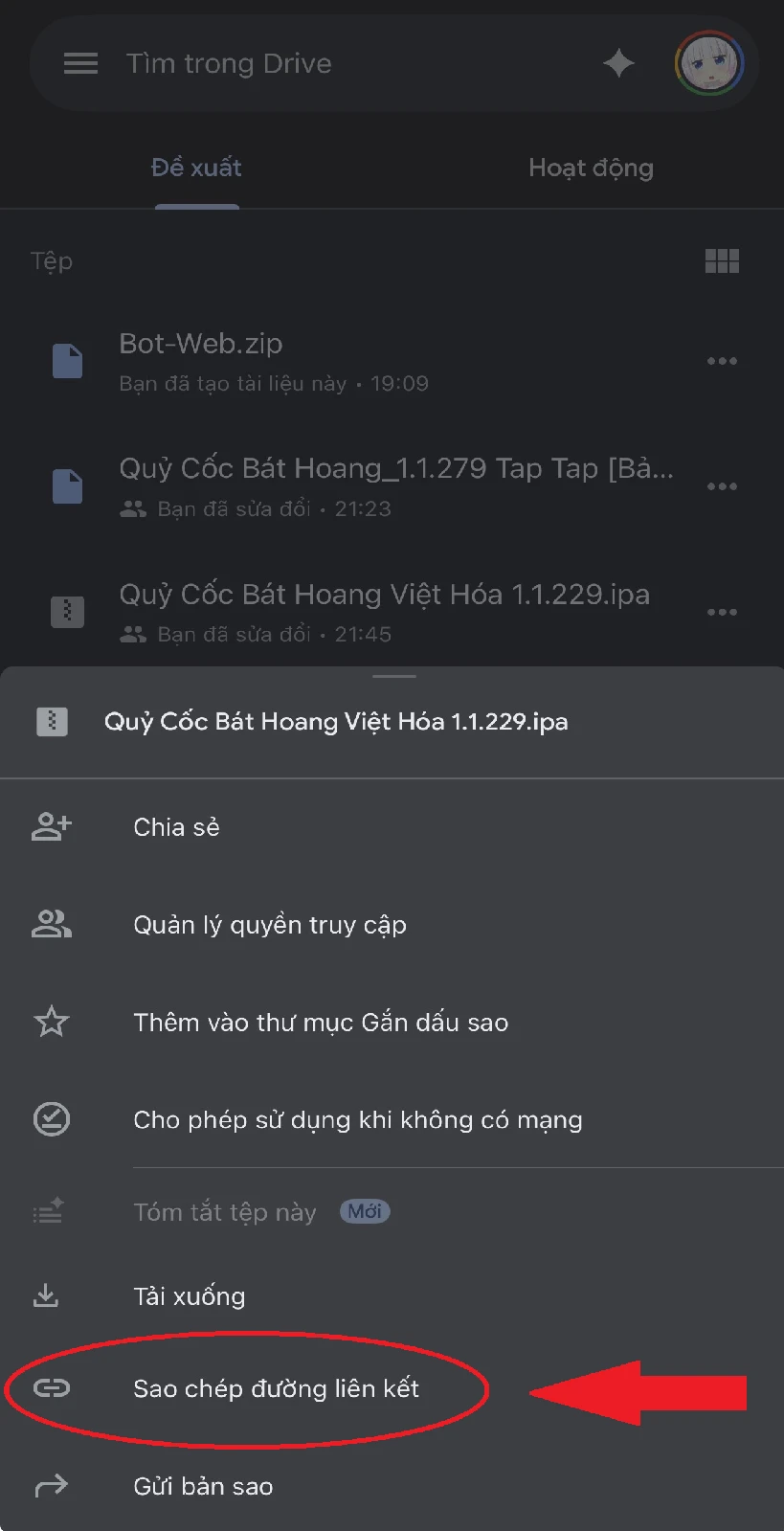Click the copy link chain icon
The height and width of the screenshot is (1531, 784).
[x=53, y=1389]
